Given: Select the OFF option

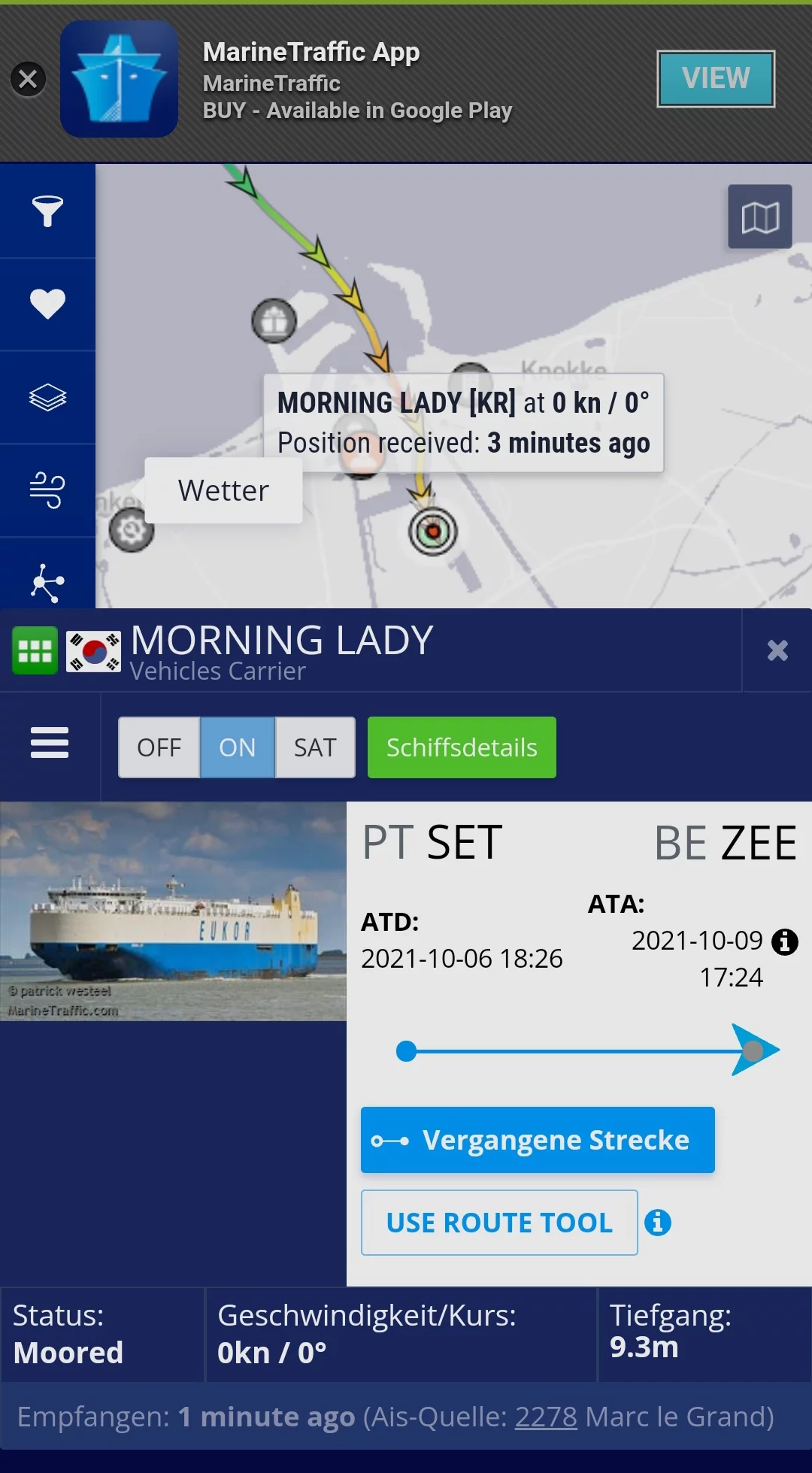Looking at the screenshot, I should tap(159, 747).
